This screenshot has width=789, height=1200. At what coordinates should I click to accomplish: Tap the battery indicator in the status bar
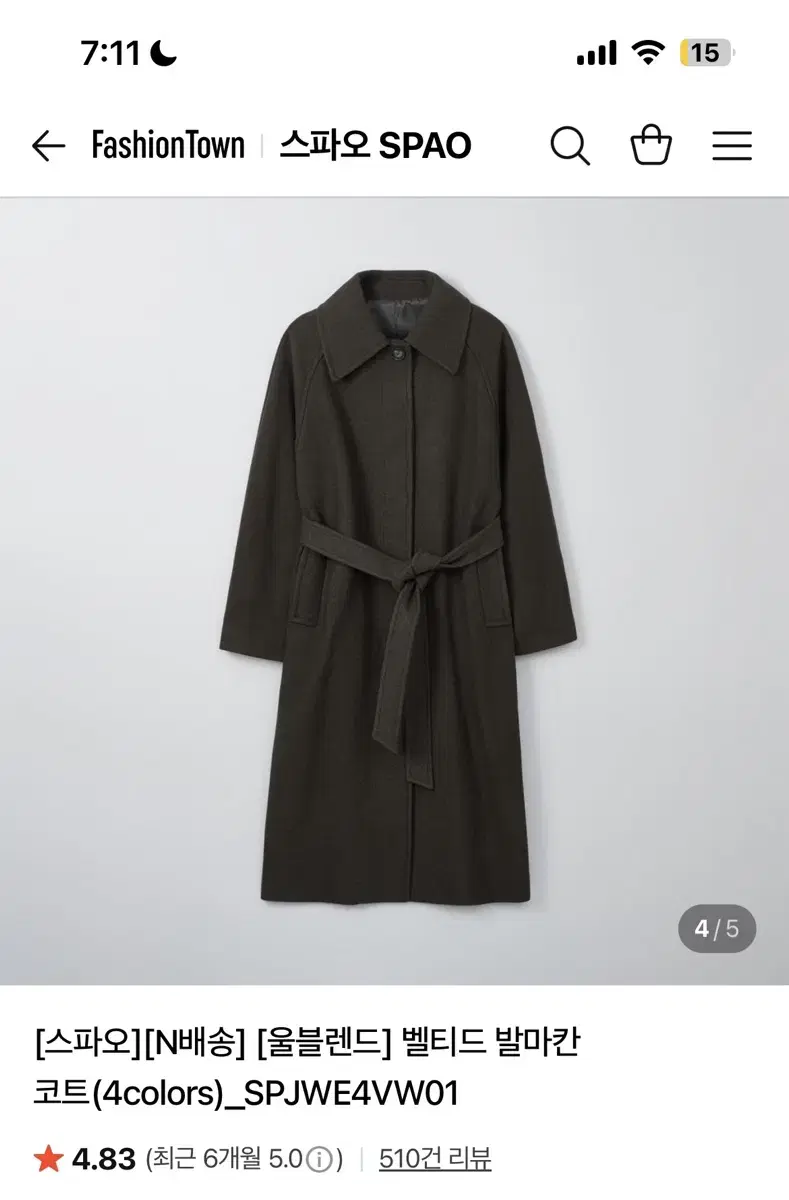click(706, 53)
